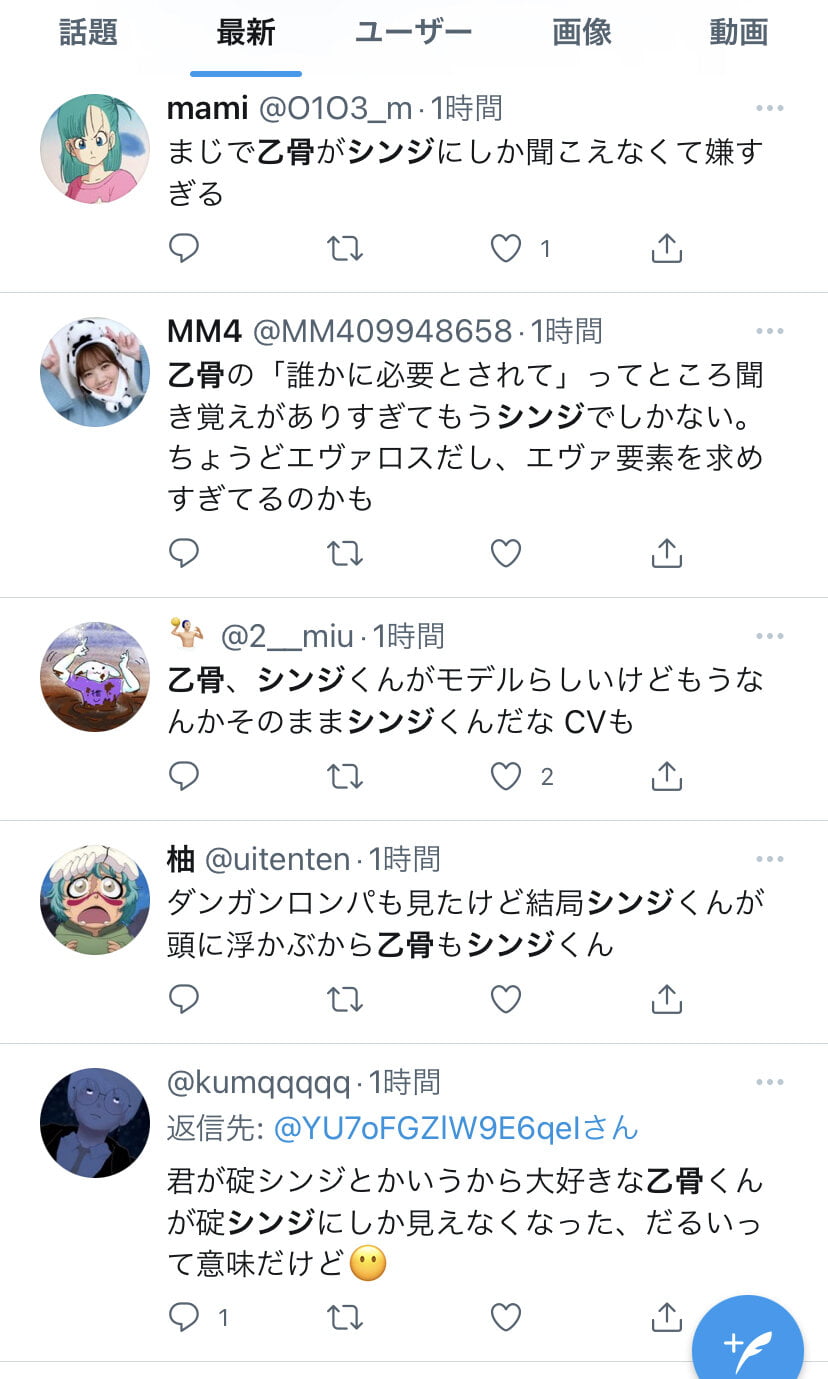Retweet 柚's tweet
The image size is (828, 1379).
tap(345, 999)
